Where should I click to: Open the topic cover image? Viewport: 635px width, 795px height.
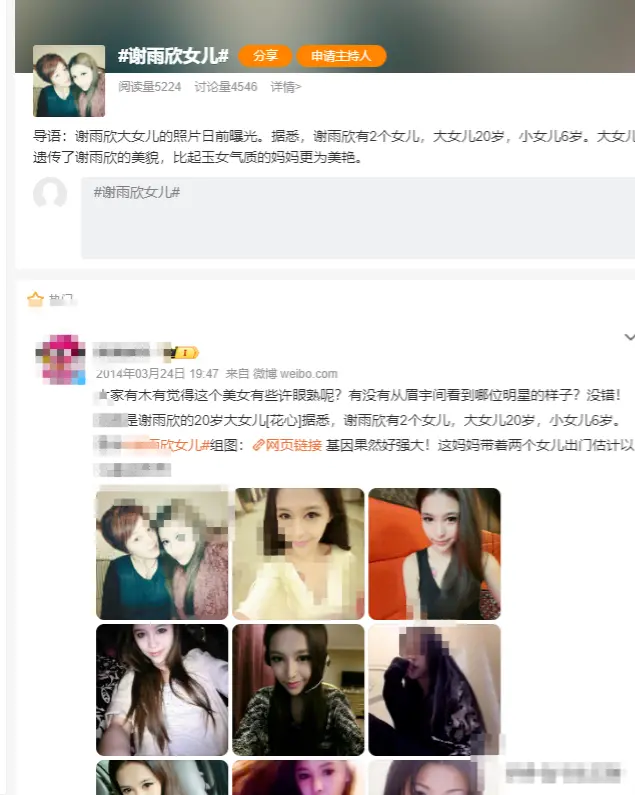[x=69, y=81]
